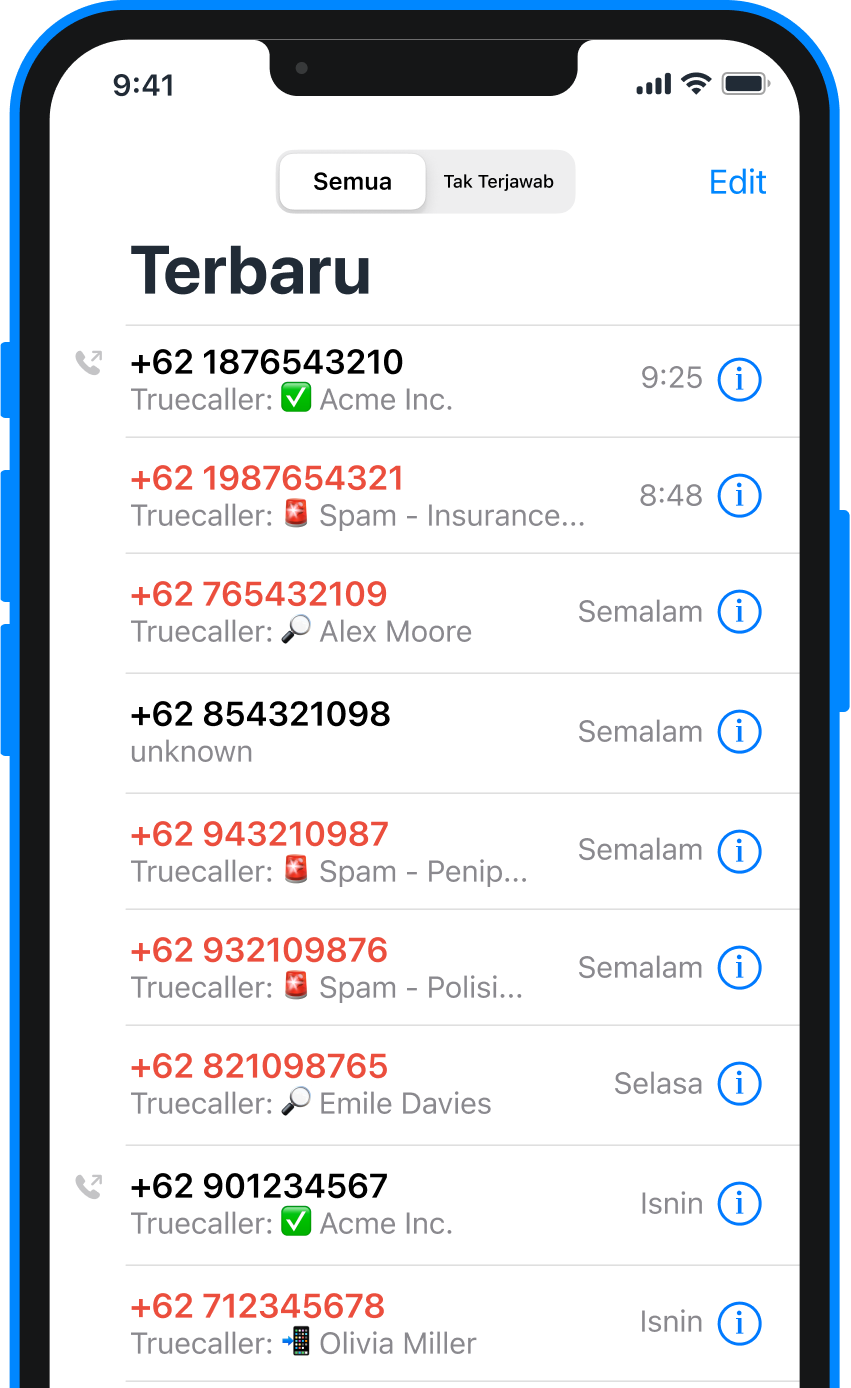Switch to the Tak Terjawab tab
The image size is (851, 1388).
(x=499, y=182)
